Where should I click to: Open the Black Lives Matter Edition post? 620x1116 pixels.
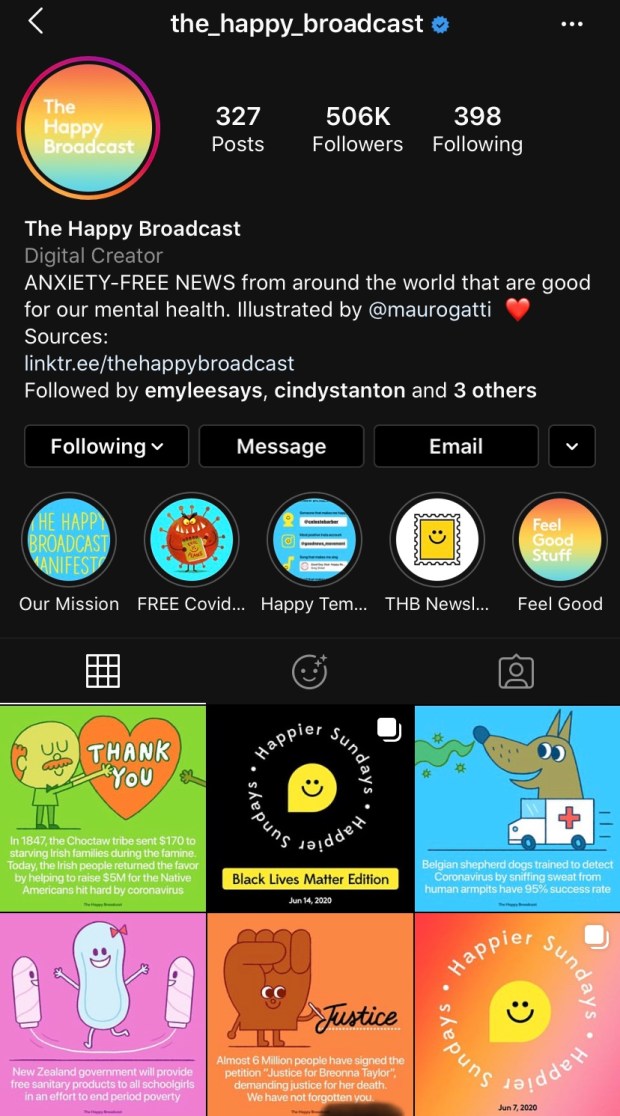pos(310,808)
